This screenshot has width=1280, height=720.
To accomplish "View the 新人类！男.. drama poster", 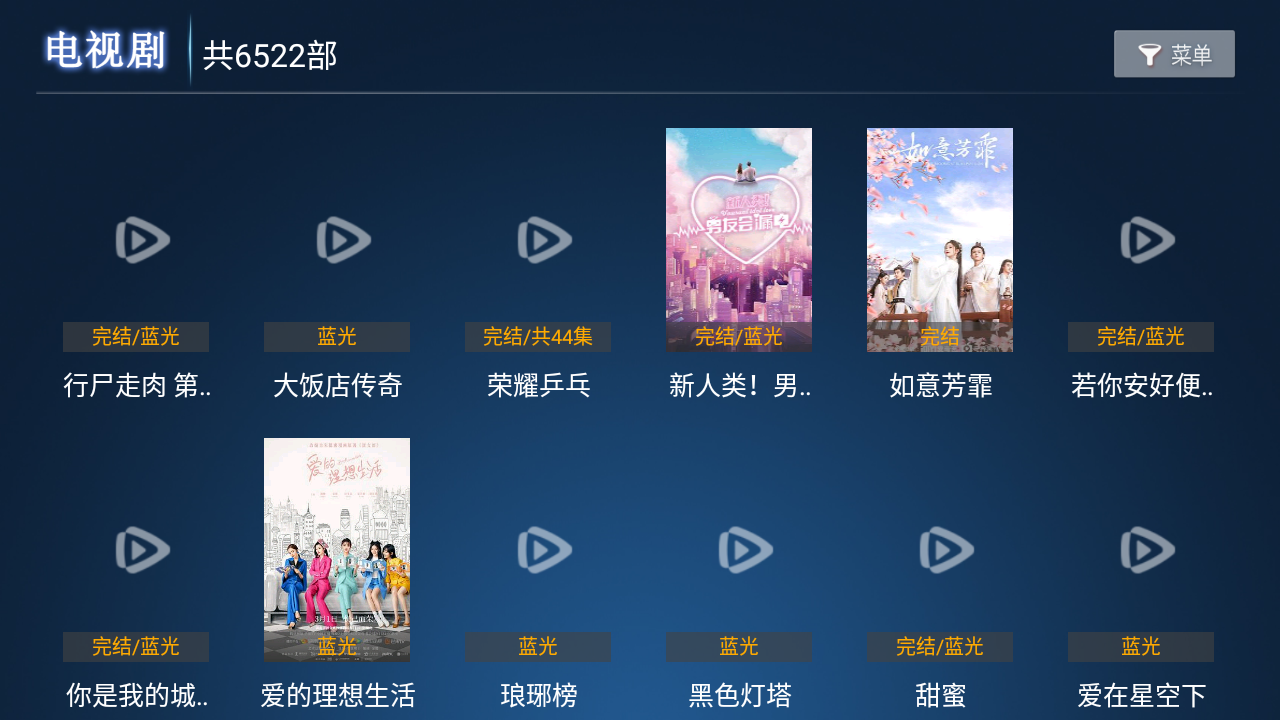I will click(739, 240).
